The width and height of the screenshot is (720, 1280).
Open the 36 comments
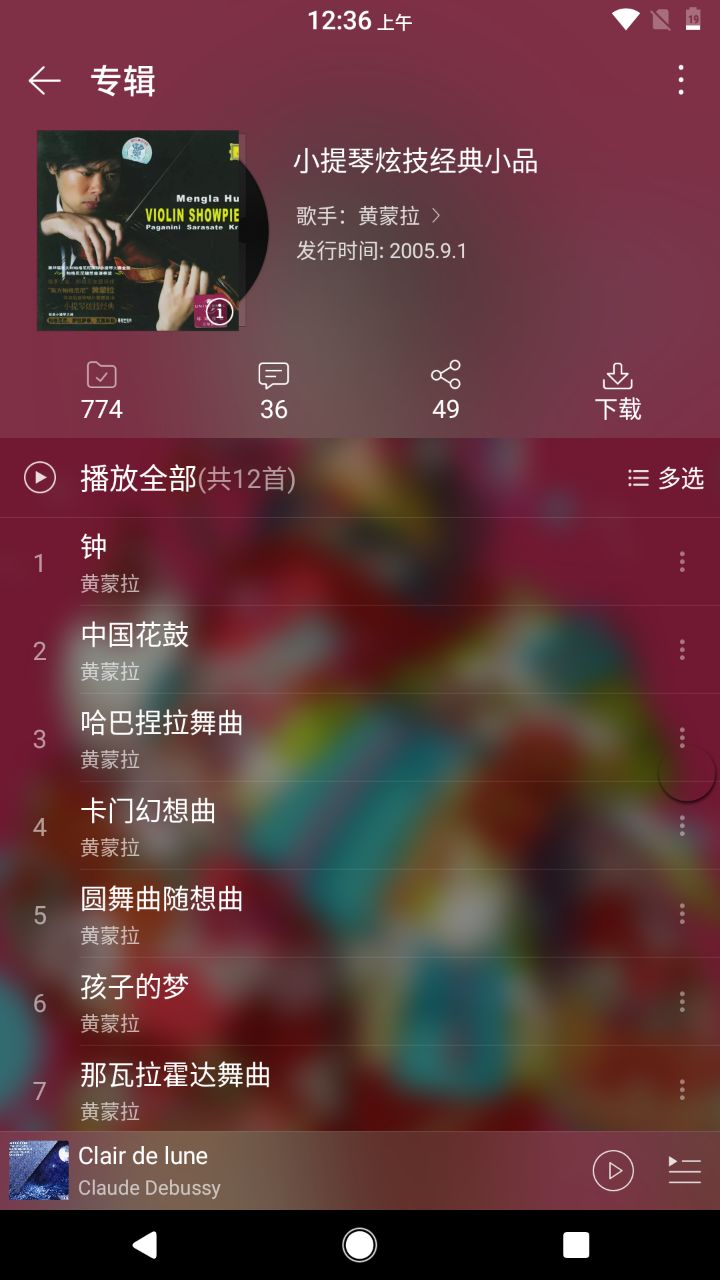(x=273, y=390)
